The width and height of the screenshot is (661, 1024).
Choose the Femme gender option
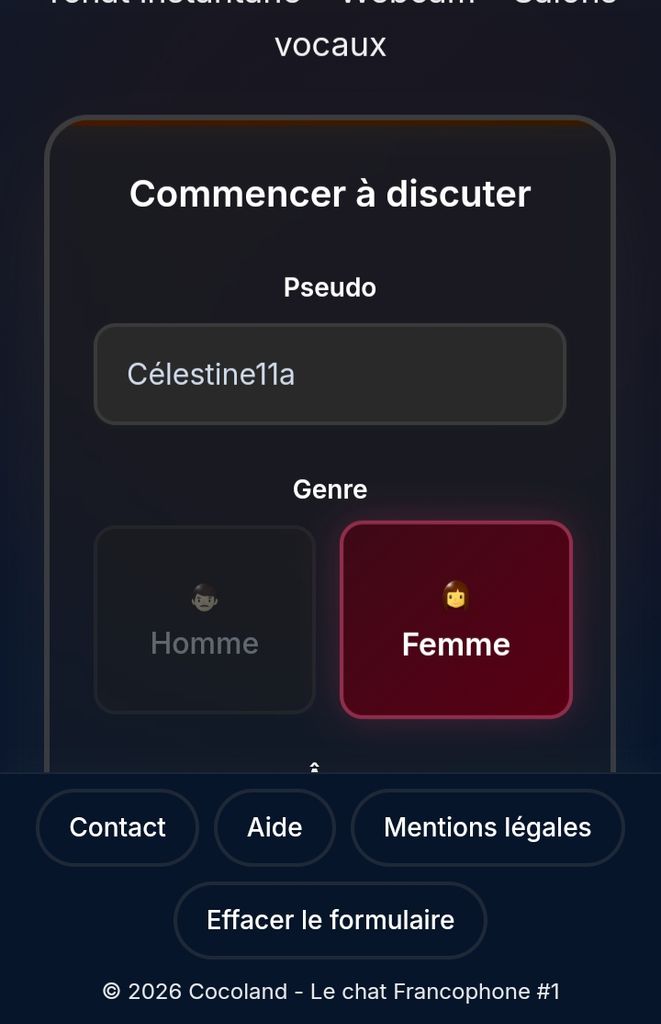[x=456, y=620]
